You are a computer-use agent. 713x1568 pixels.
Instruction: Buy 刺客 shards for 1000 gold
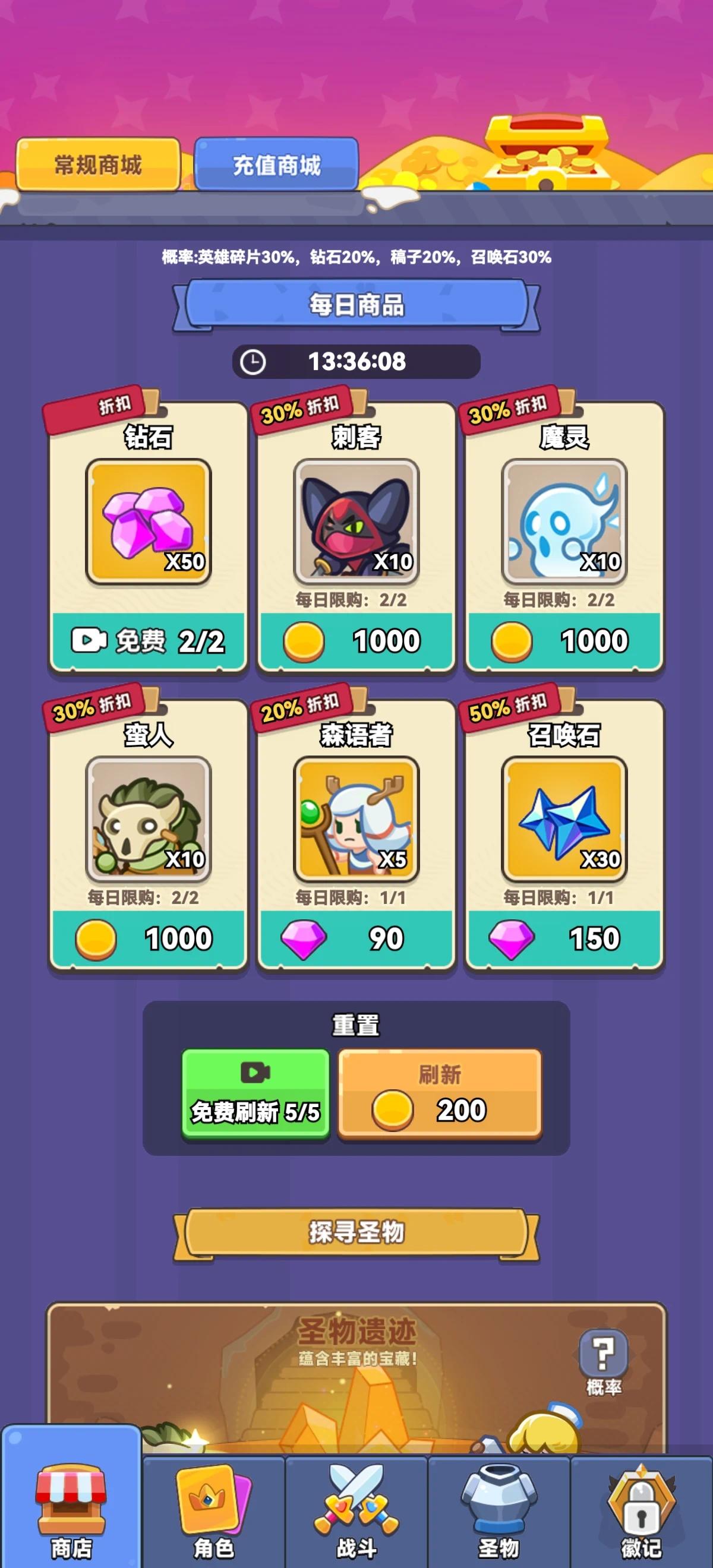(x=356, y=640)
